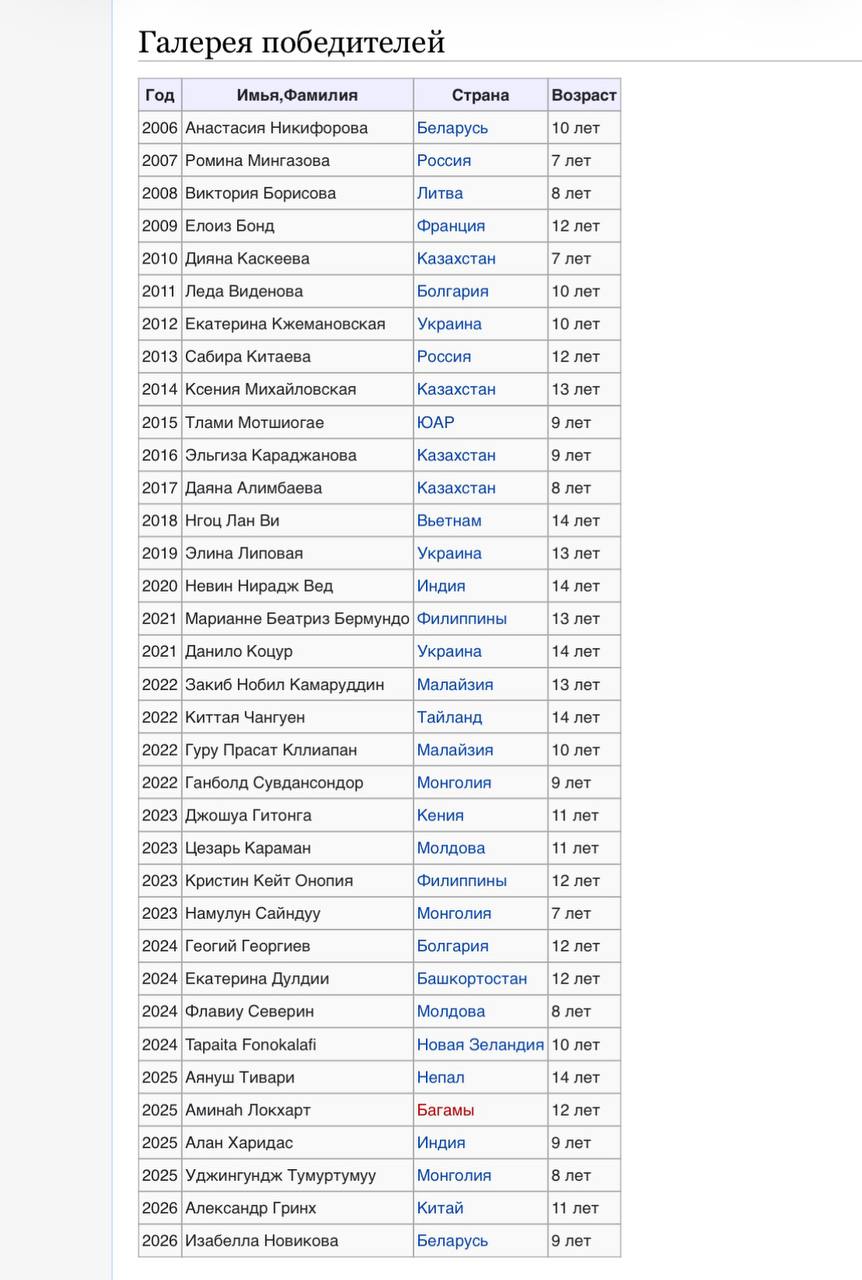Open the red Багамы link
Screen dimensions: 862x1280
click(446, 1110)
